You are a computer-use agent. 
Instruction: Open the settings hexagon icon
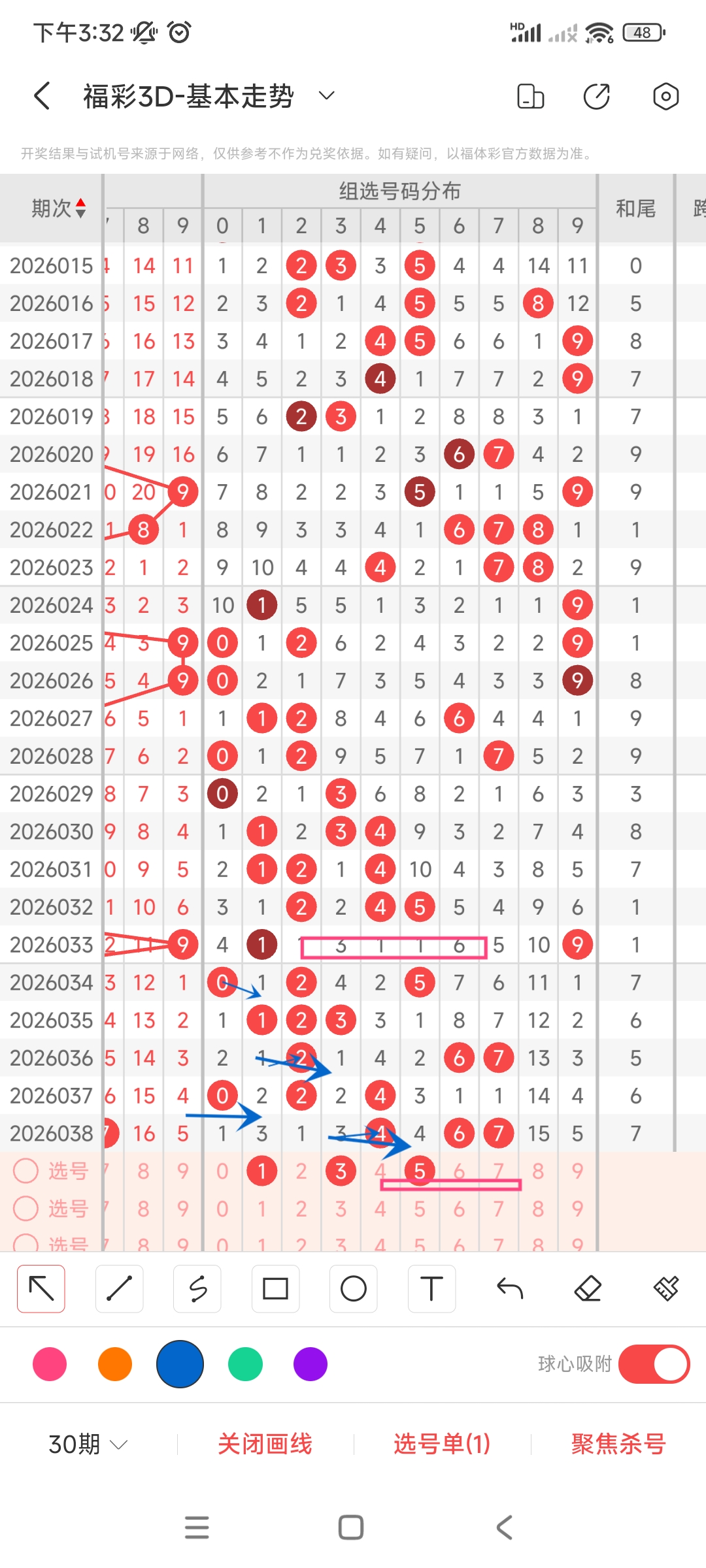(x=665, y=96)
